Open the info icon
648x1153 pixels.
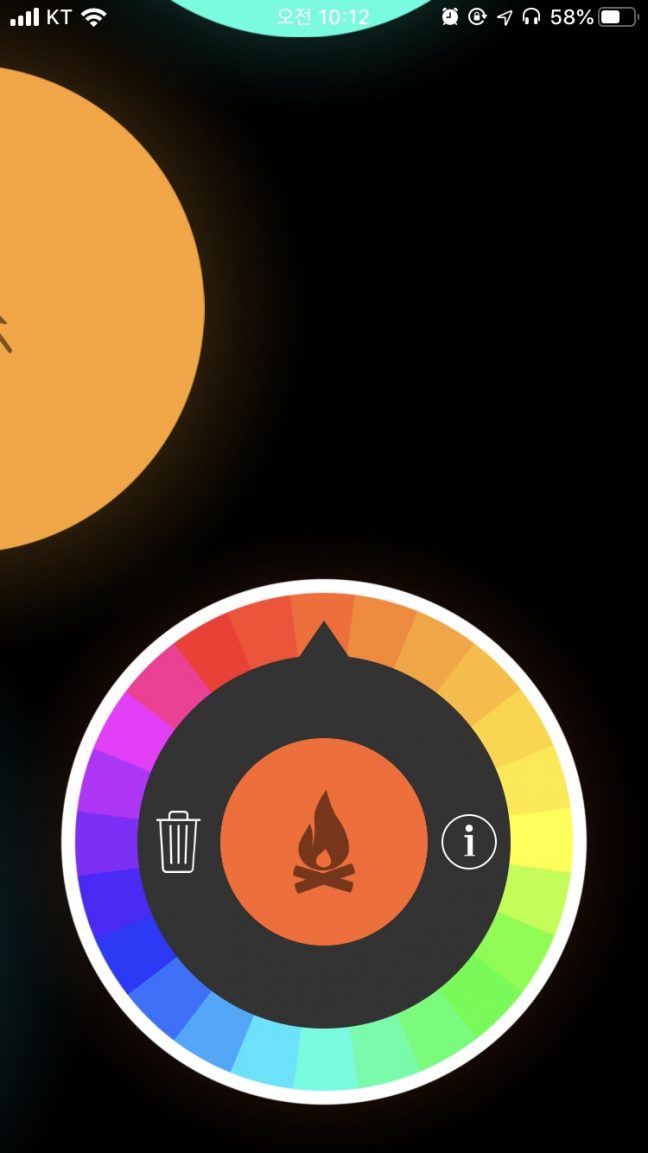[x=469, y=842]
